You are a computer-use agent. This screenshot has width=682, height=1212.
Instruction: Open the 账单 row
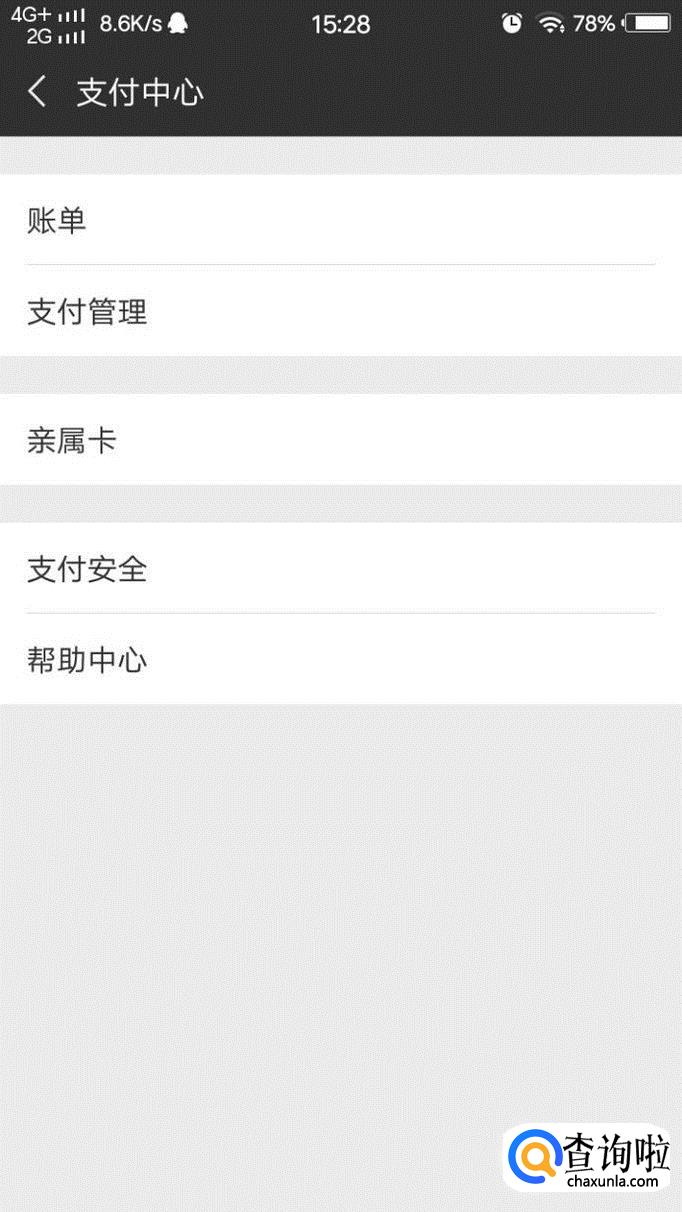[340, 220]
